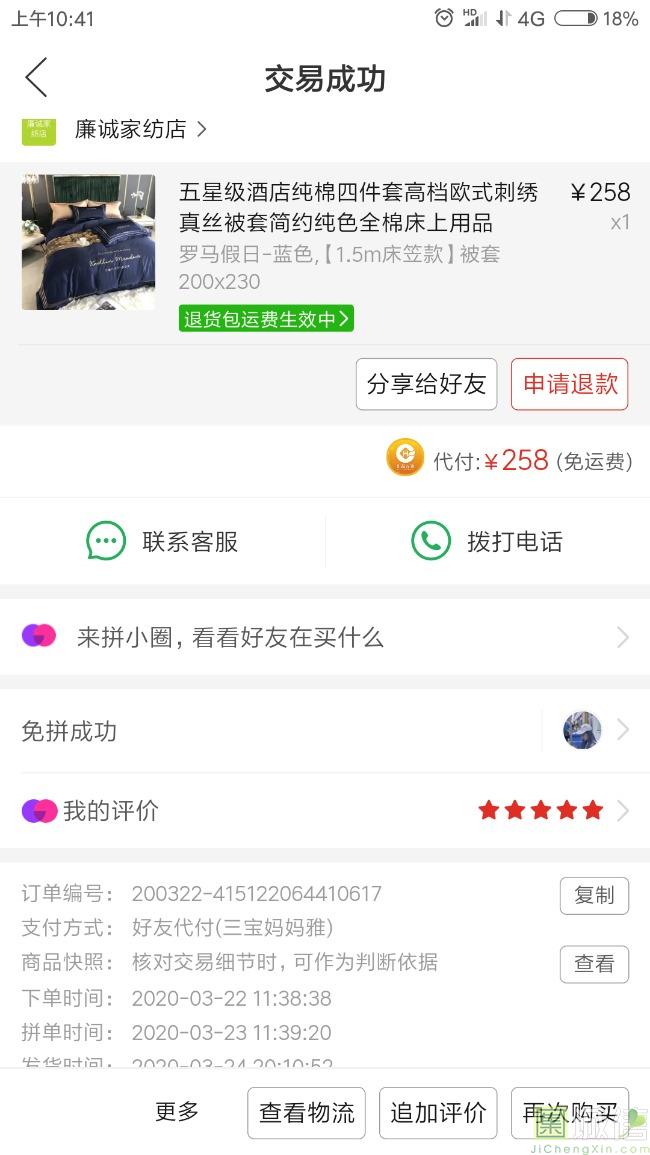Tap 再次购买 to buy again

click(x=569, y=1113)
